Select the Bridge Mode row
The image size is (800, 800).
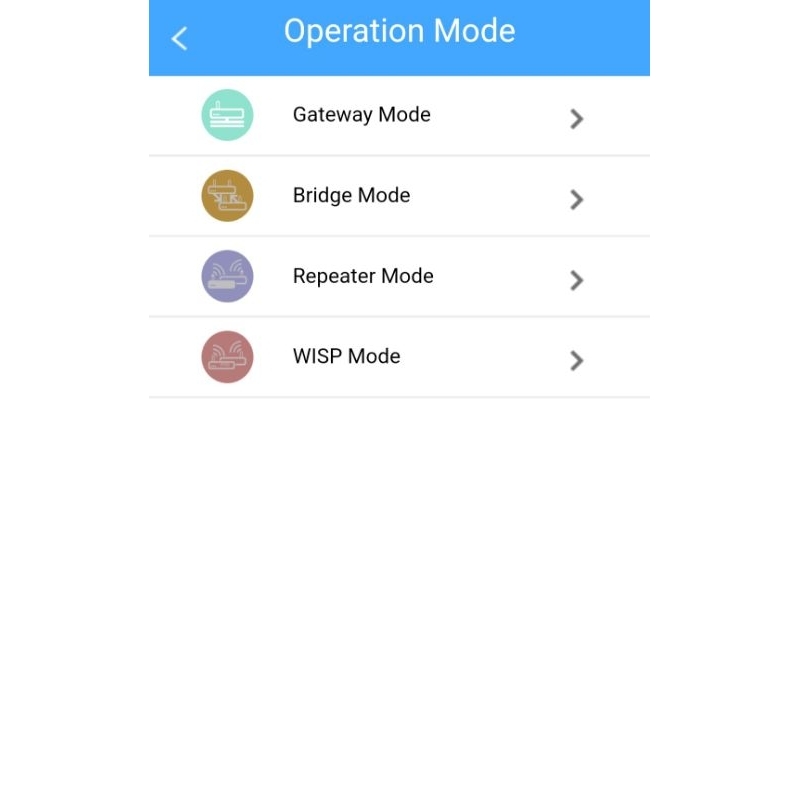point(351,196)
